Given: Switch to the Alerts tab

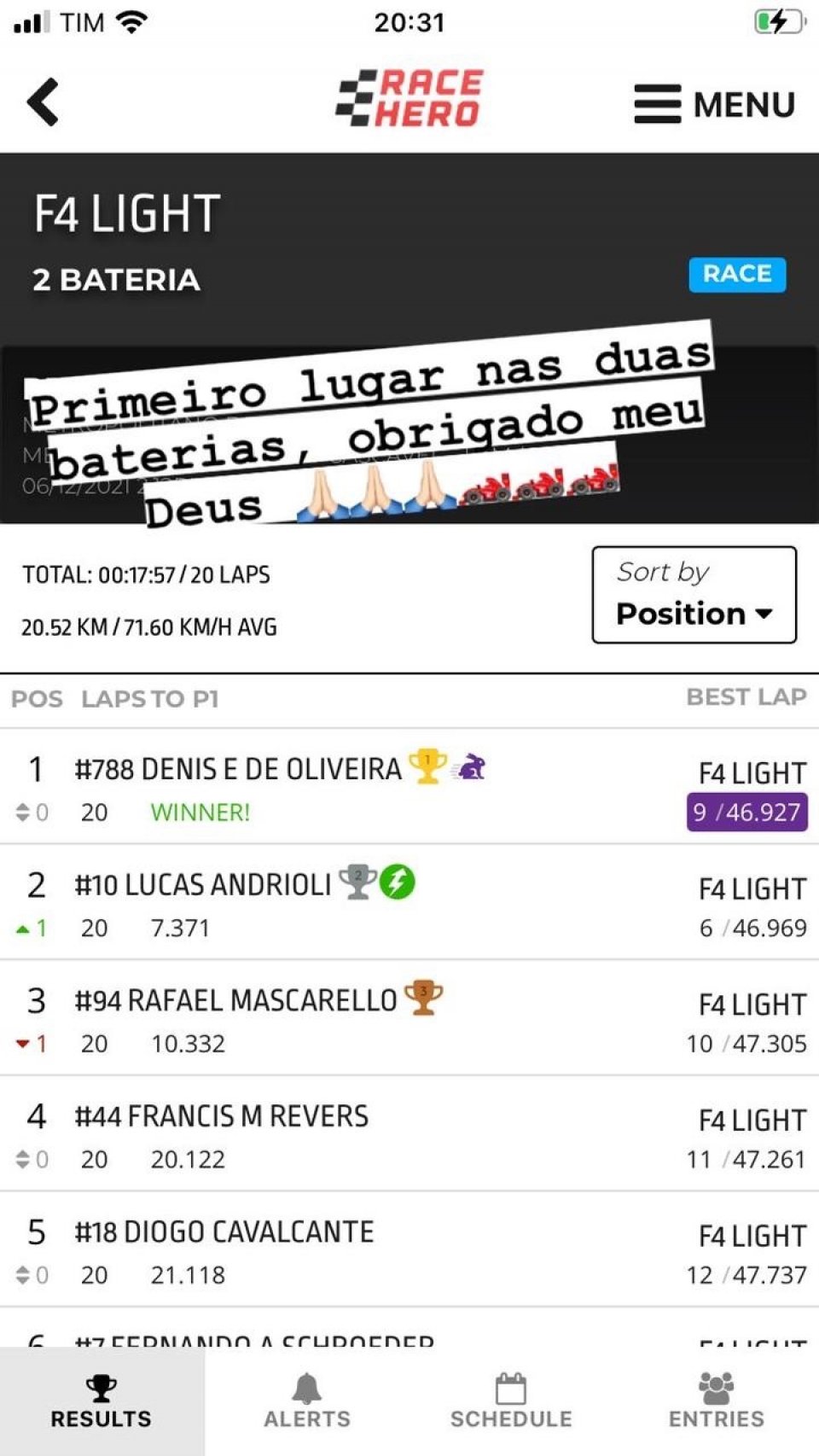Looking at the screenshot, I should pos(307,1401).
